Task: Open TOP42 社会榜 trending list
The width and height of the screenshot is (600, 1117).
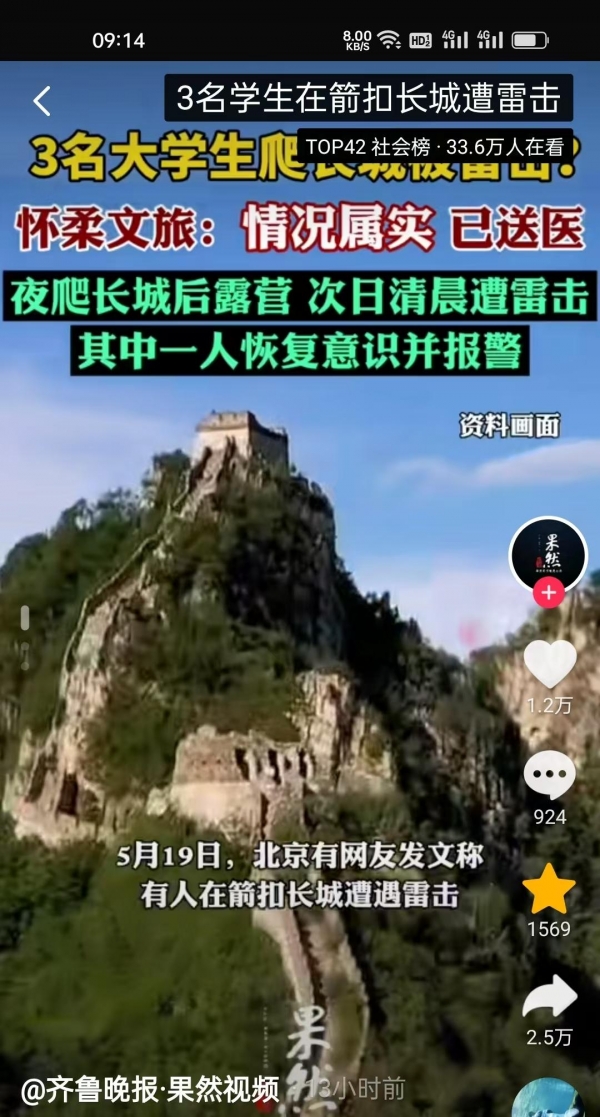Action: (434, 147)
